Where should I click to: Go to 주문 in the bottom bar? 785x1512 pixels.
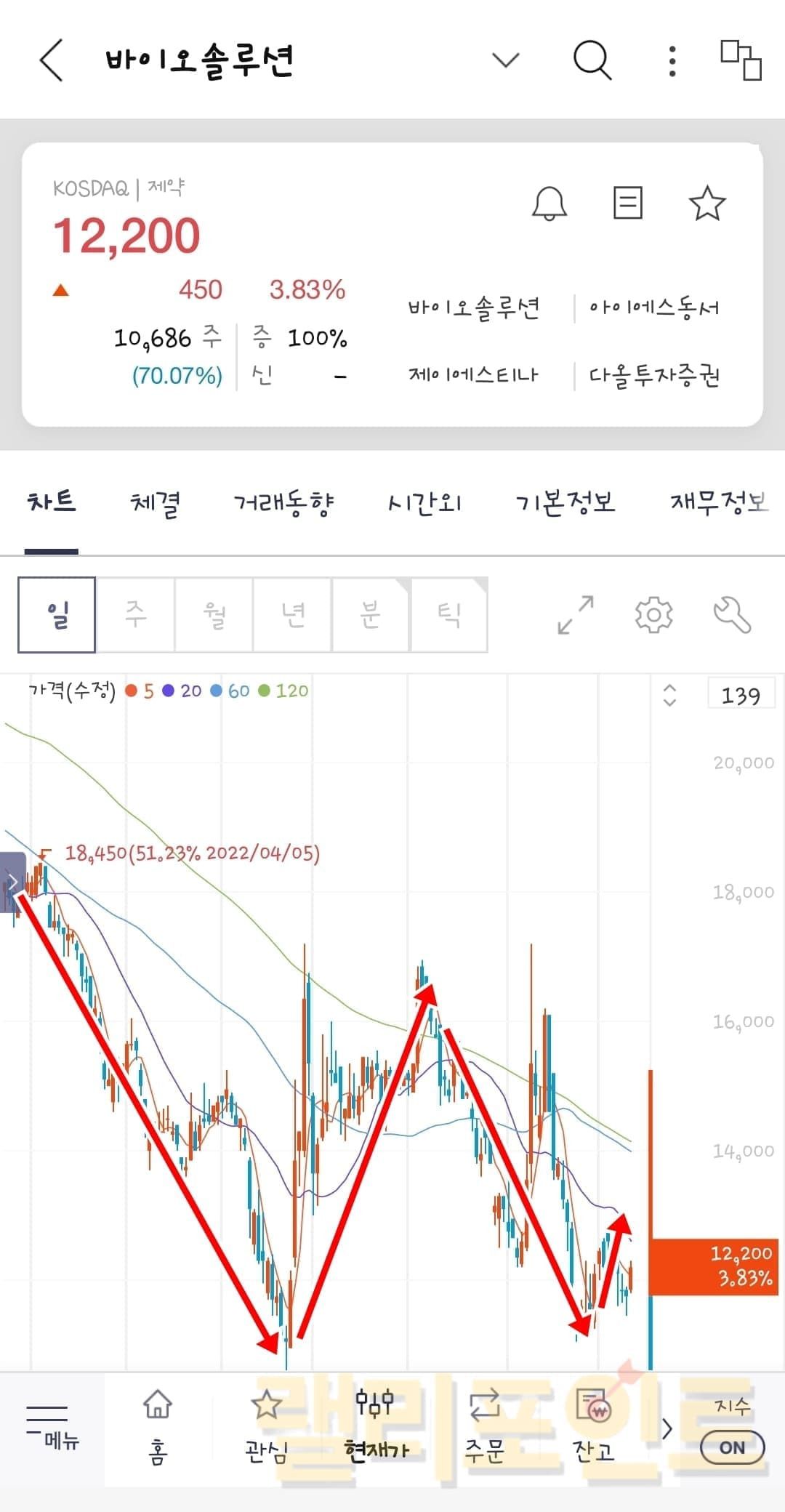coord(485,1428)
